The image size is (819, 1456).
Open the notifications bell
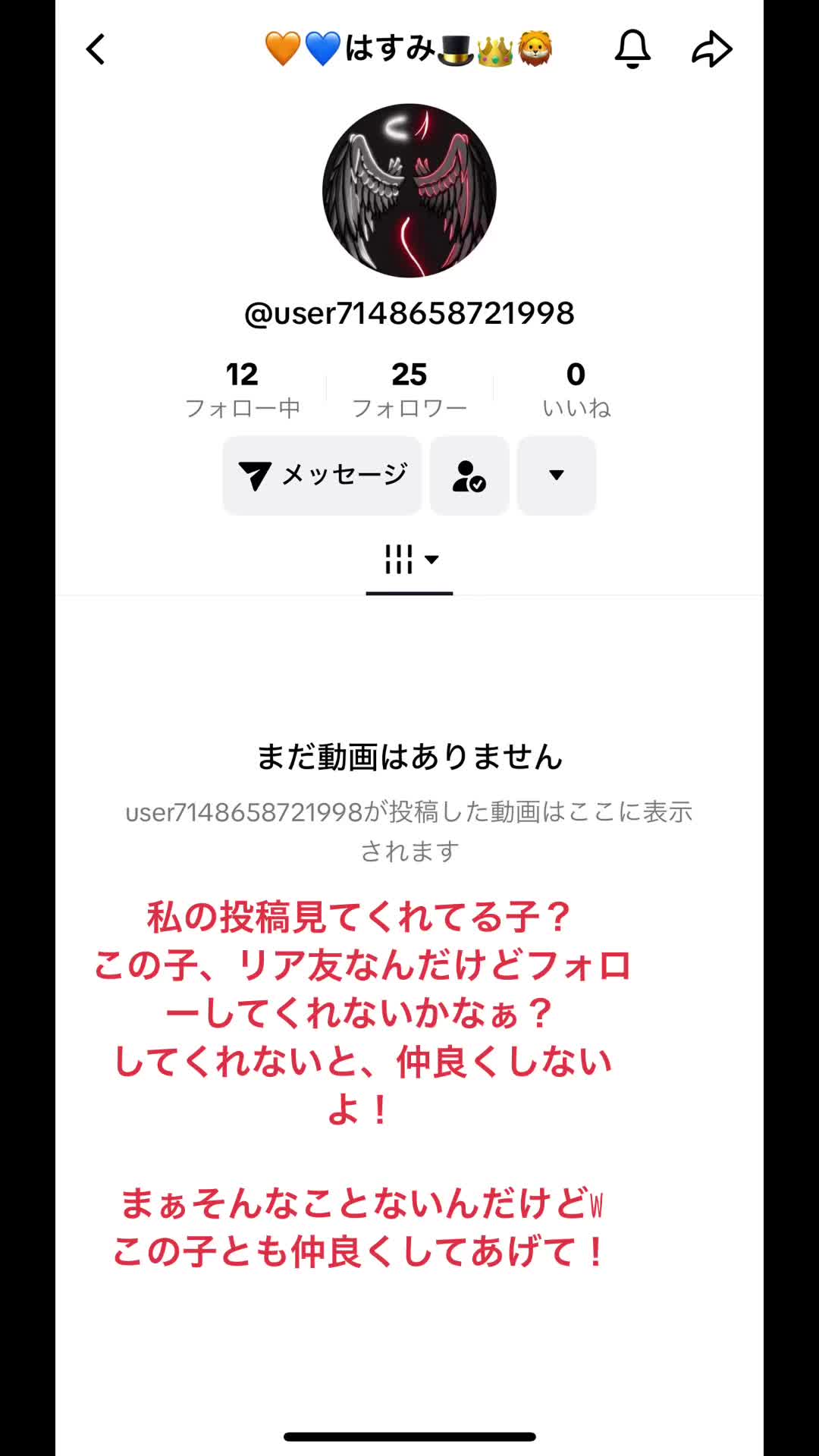pos(632,49)
